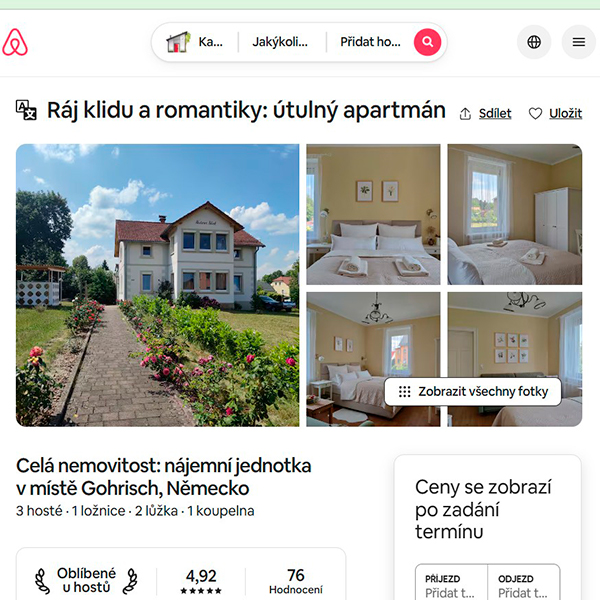Image resolution: width=600 pixels, height=600 pixels.
Task: Add guests via Přidat hosty
Action: point(370,42)
